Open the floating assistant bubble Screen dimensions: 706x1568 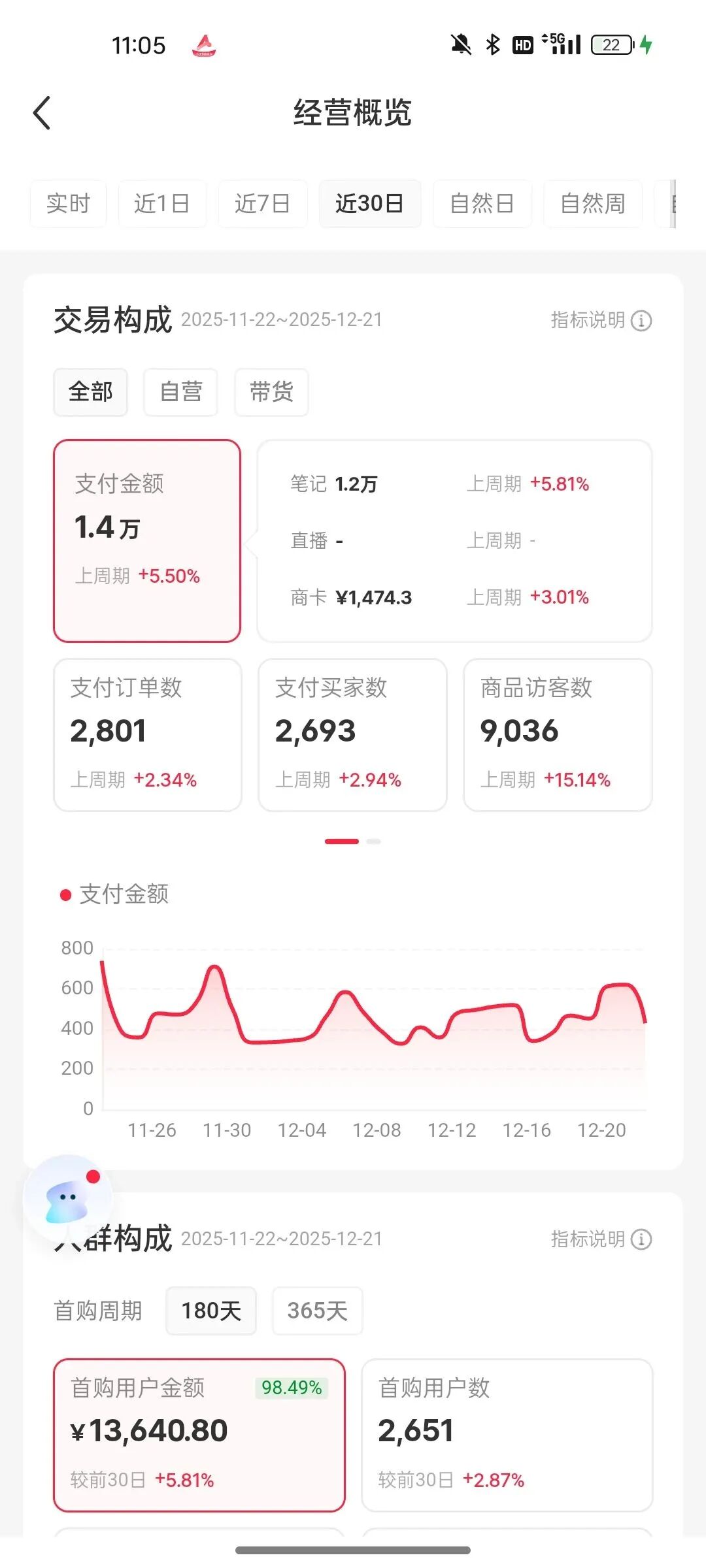point(67,1200)
